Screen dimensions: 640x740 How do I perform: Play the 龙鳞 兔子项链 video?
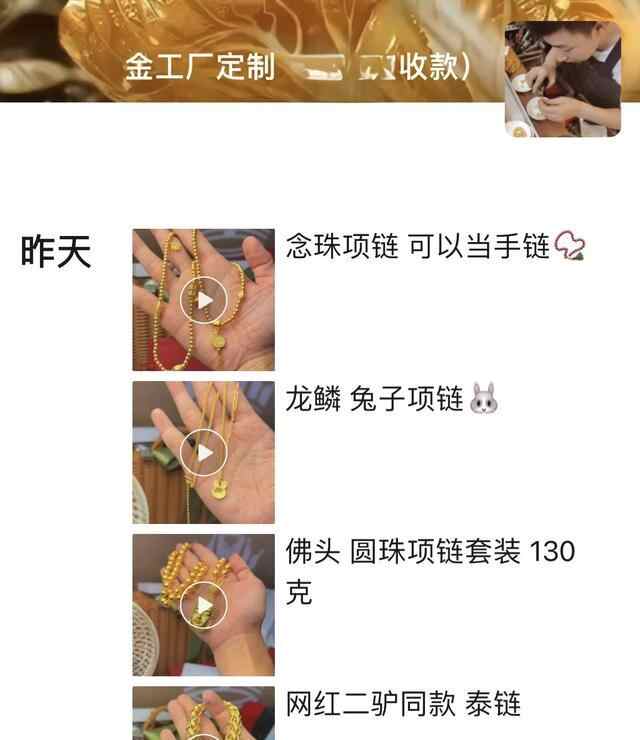[204, 453]
